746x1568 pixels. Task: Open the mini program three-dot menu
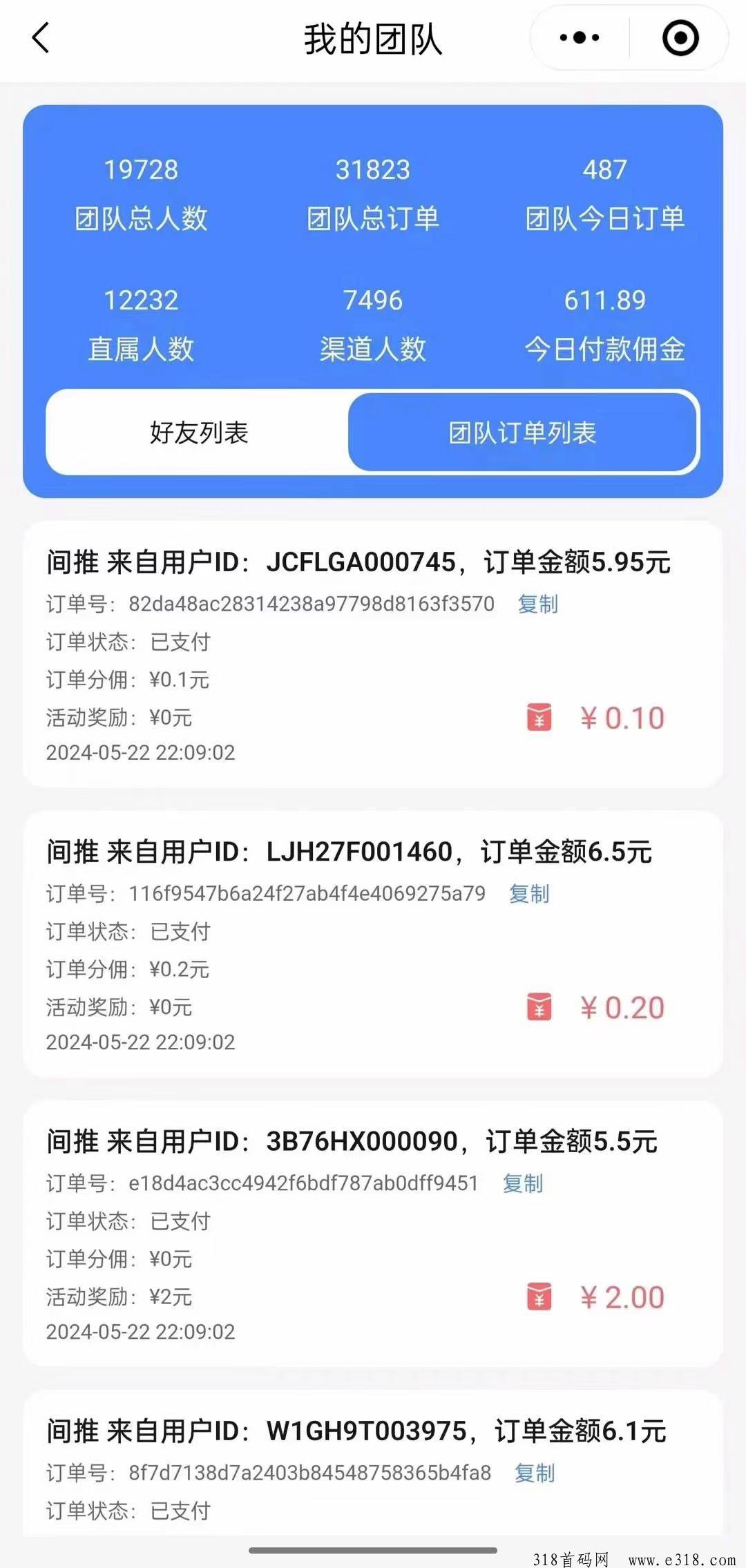click(x=579, y=38)
